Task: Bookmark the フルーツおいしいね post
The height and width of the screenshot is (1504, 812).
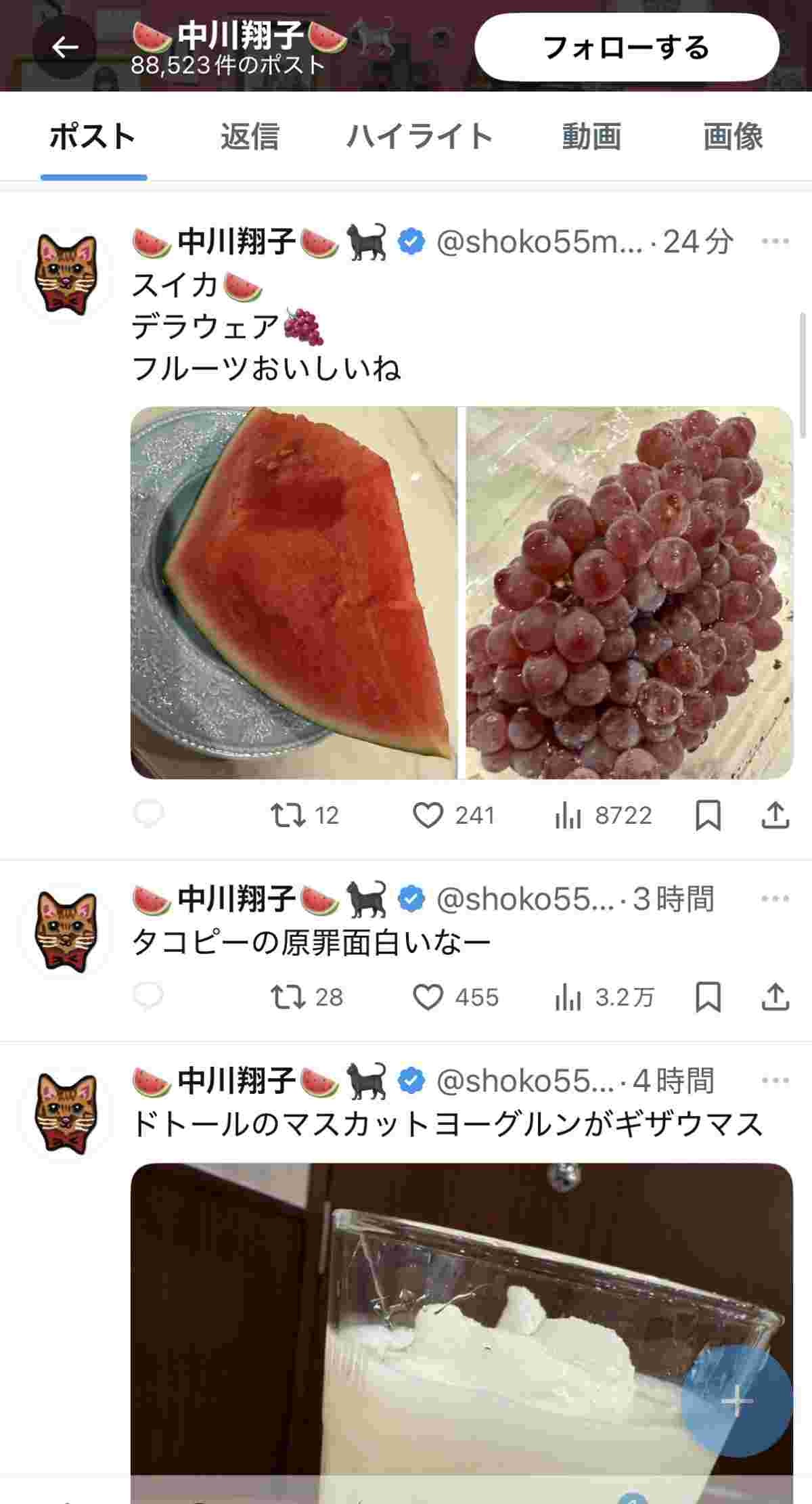Action: click(x=708, y=816)
